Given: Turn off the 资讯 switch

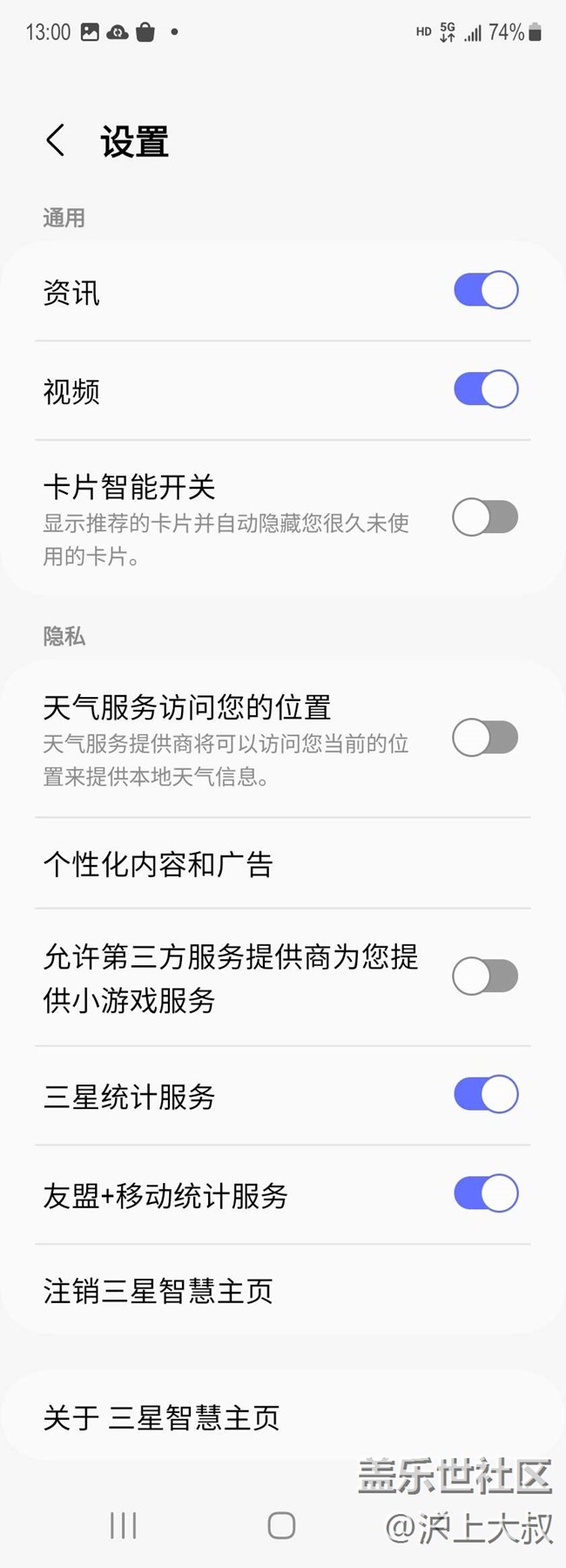Looking at the screenshot, I should click(x=486, y=290).
